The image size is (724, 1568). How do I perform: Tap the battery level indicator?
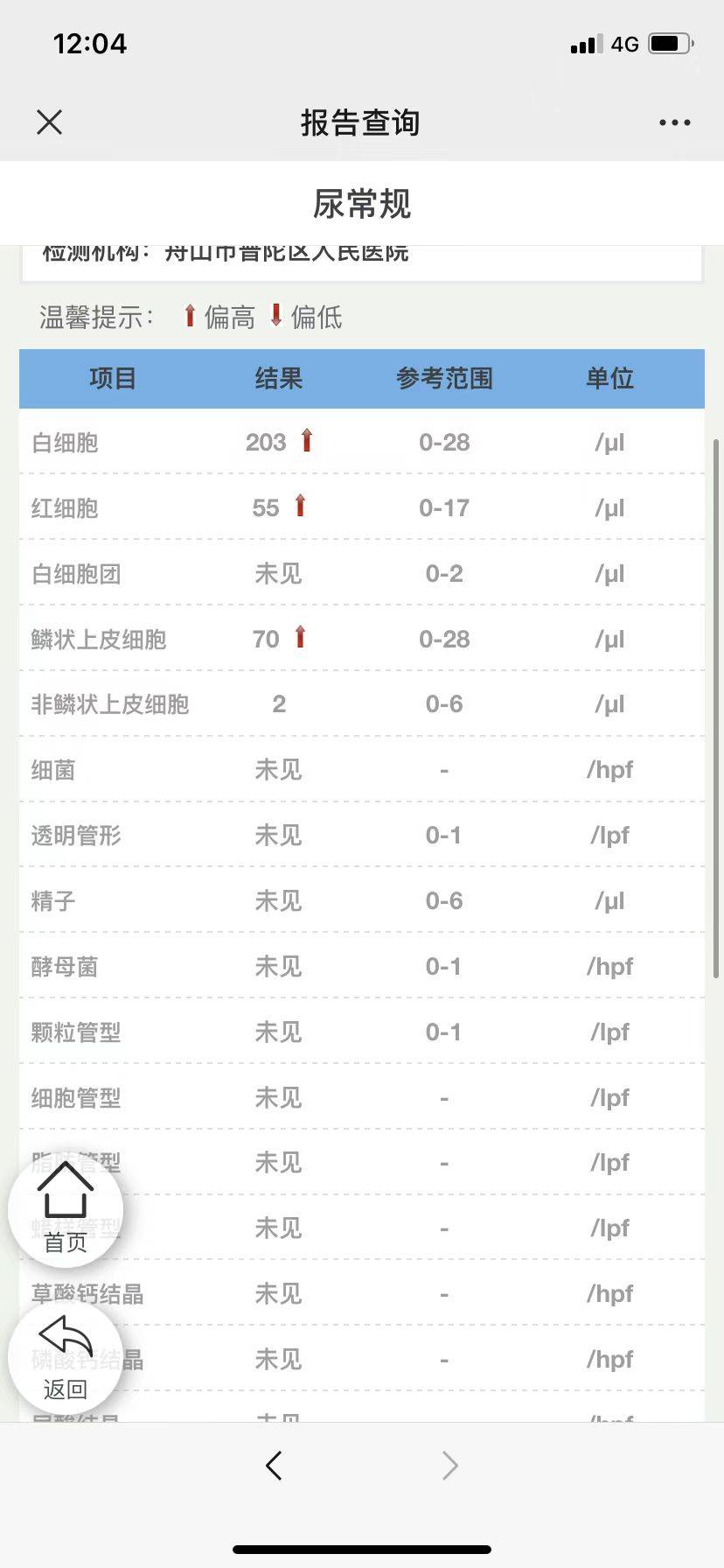pyautogui.click(x=669, y=42)
